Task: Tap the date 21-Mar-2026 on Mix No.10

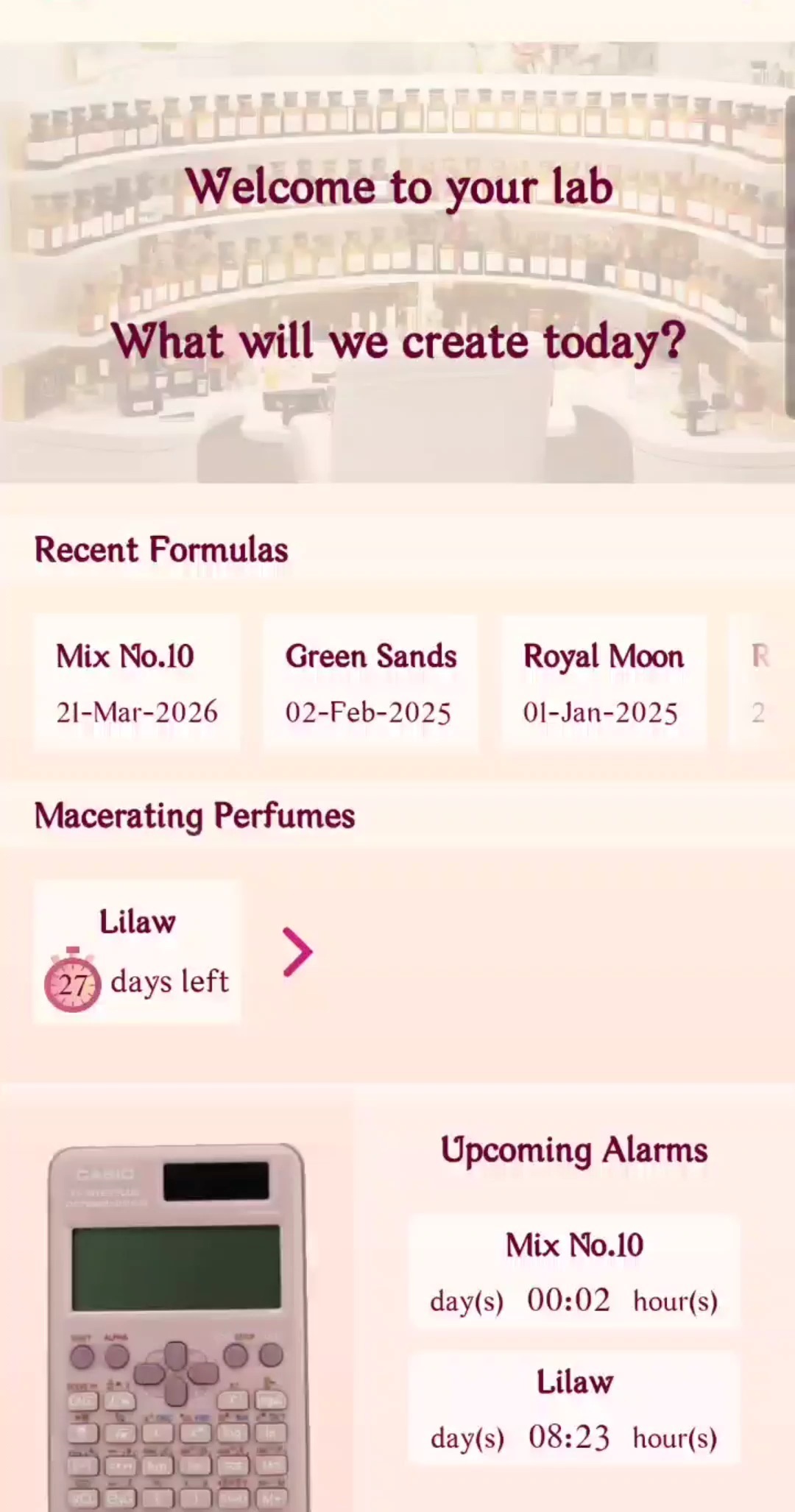Action: 135,711
